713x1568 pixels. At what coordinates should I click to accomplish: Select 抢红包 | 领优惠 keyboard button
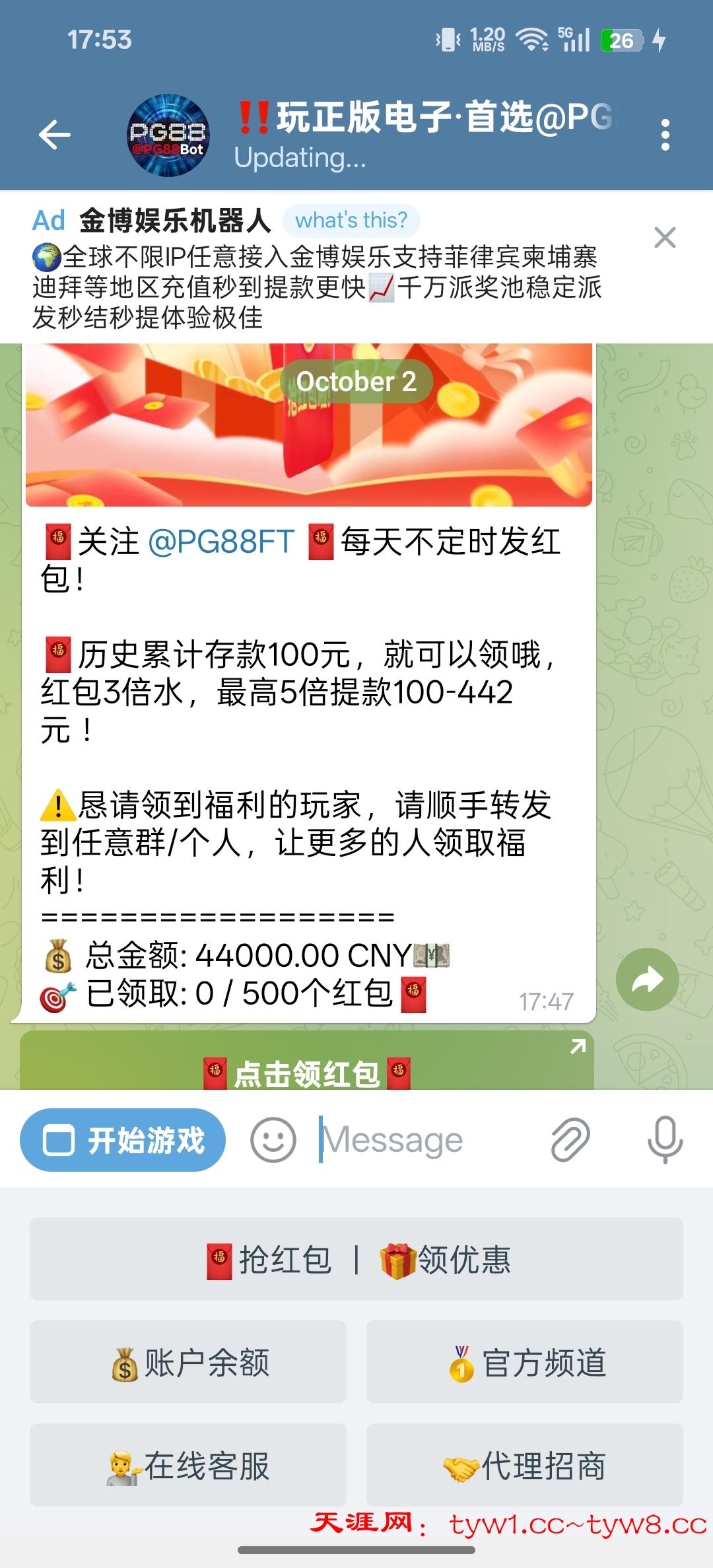356,1259
